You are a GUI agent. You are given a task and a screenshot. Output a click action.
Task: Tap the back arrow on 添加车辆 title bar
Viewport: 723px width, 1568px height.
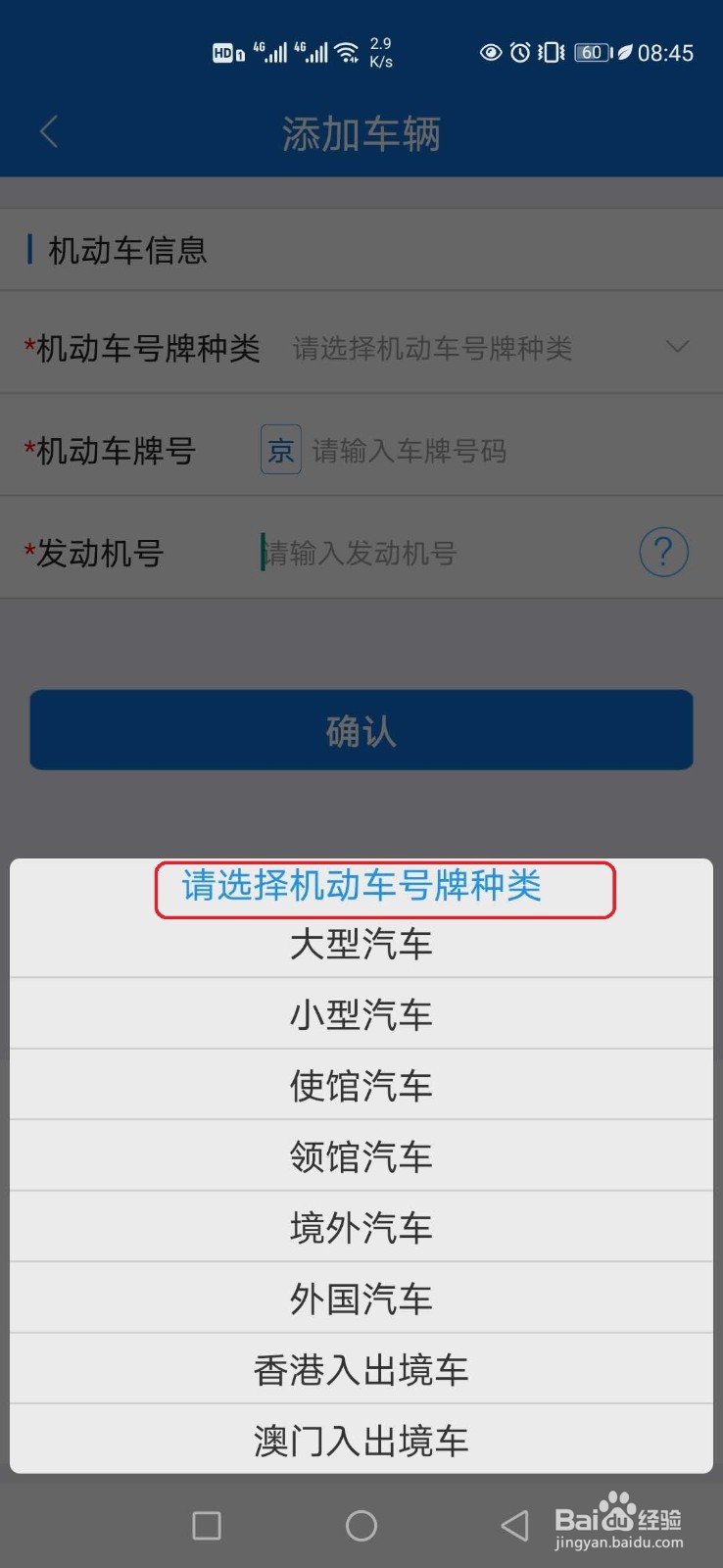tap(48, 131)
